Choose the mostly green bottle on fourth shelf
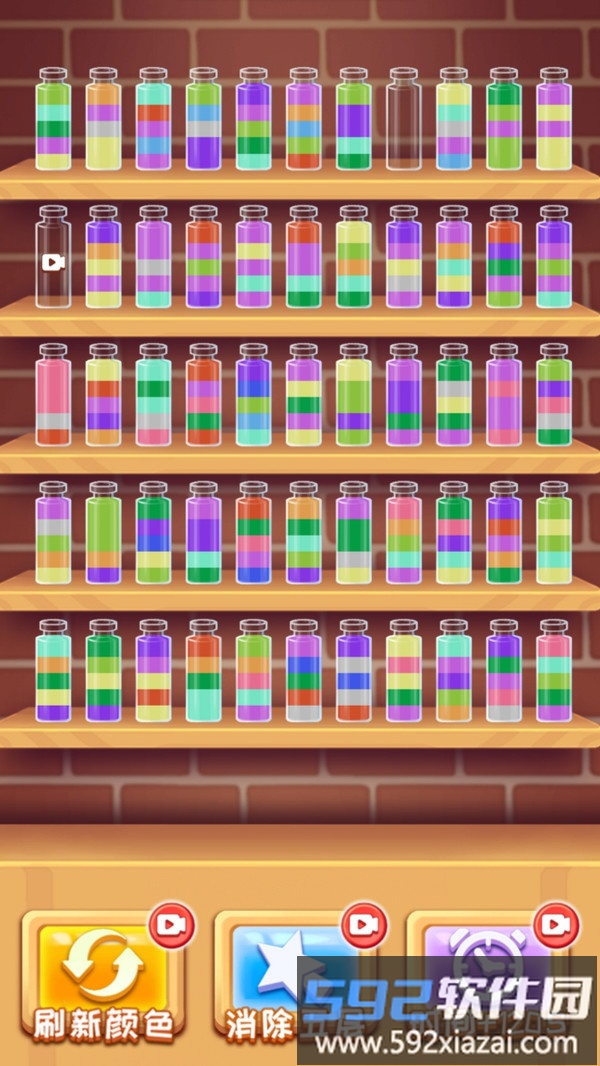 point(103,535)
